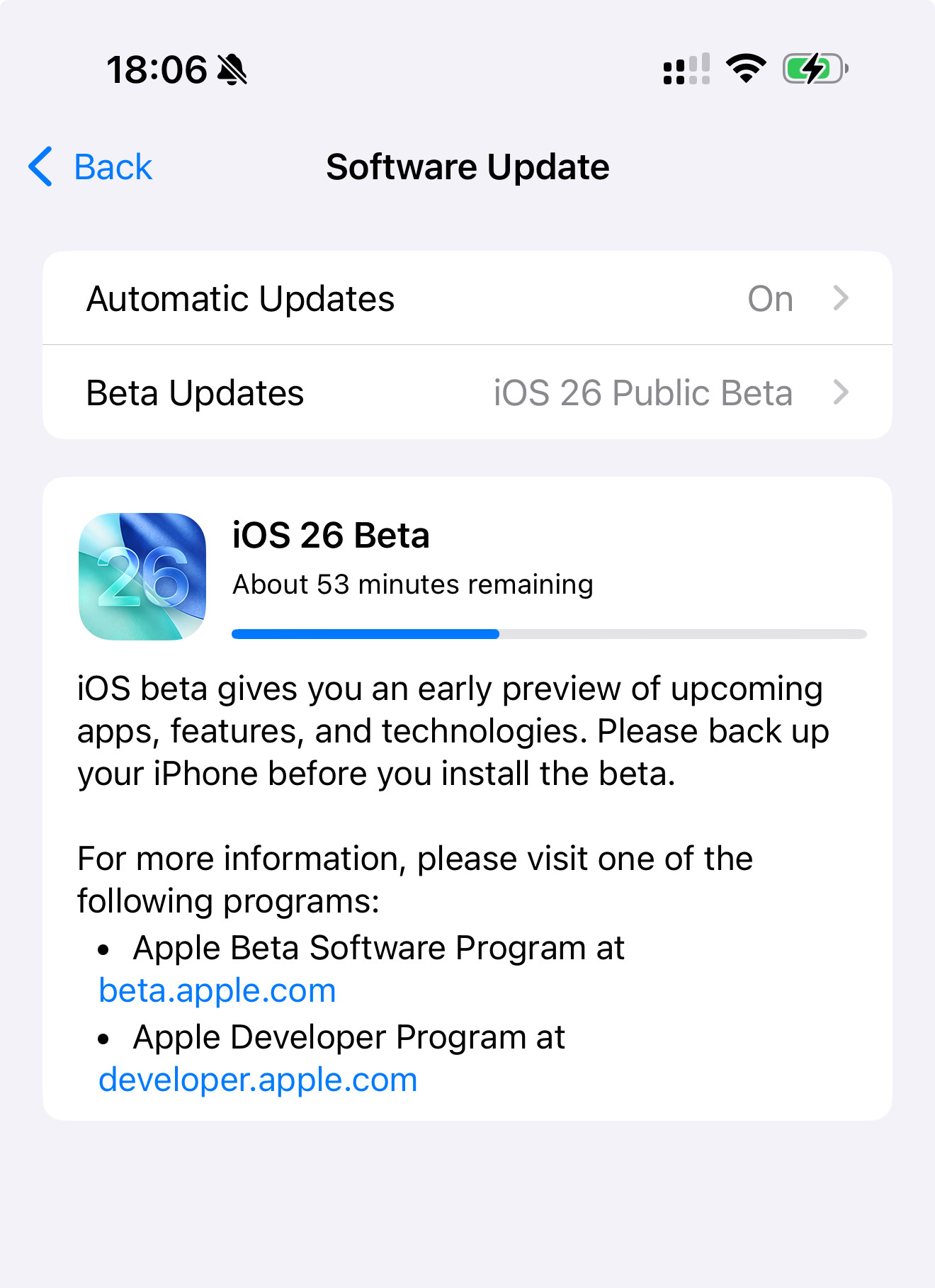Go back from Software Update
The image size is (935, 1288).
point(91,167)
